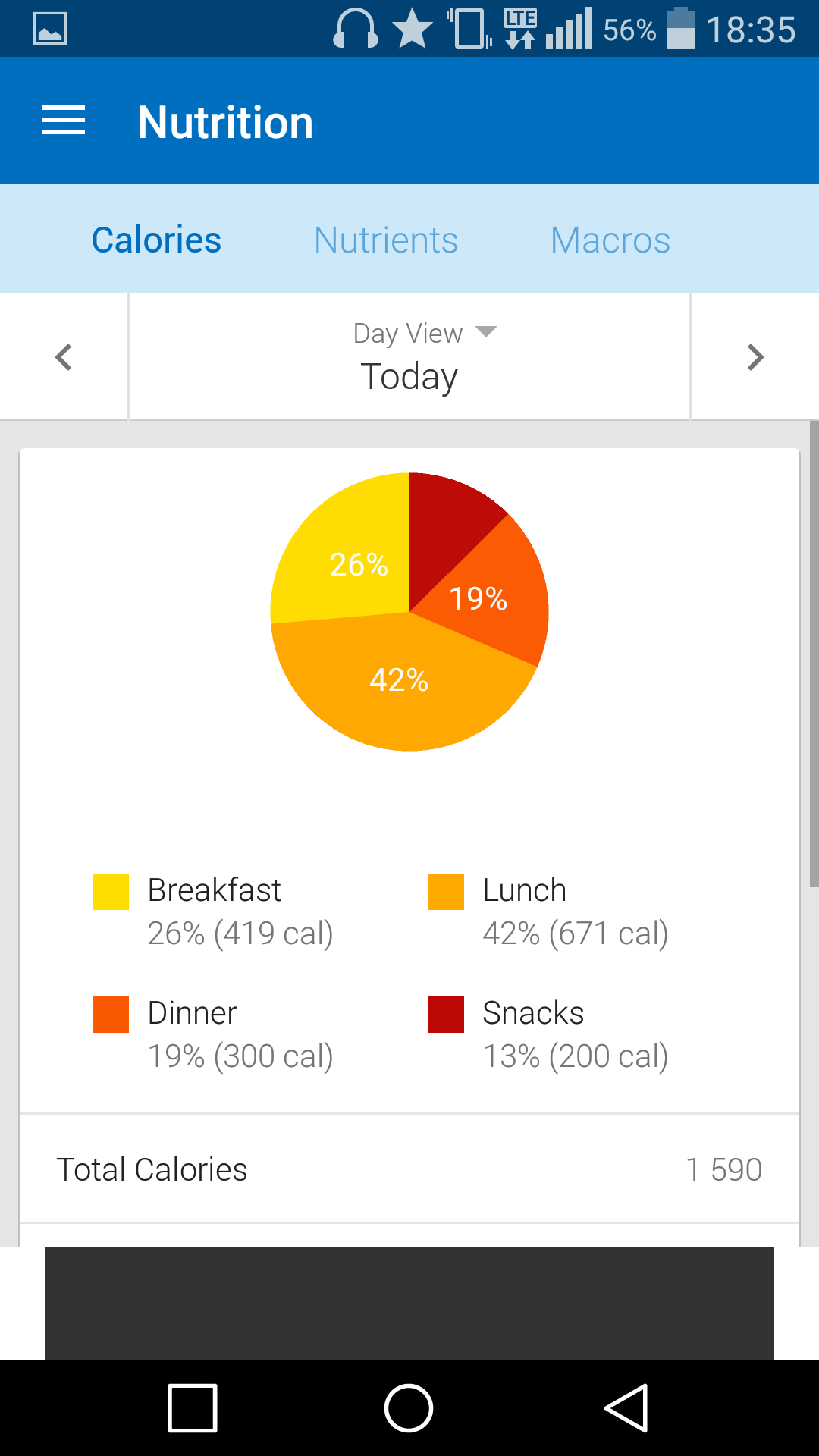Switch to the Nutrients tab
This screenshot has height=1456, width=819.
pos(386,240)
